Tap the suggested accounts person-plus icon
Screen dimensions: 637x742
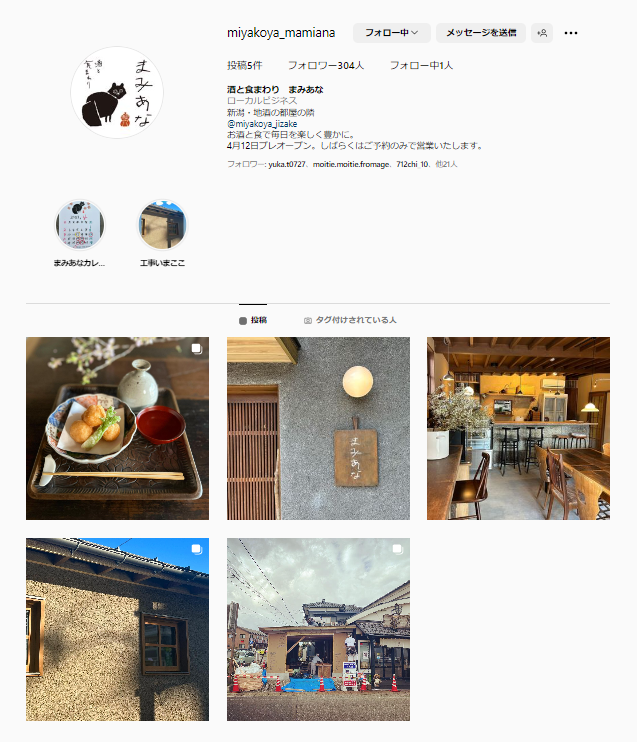coord(542,33)
